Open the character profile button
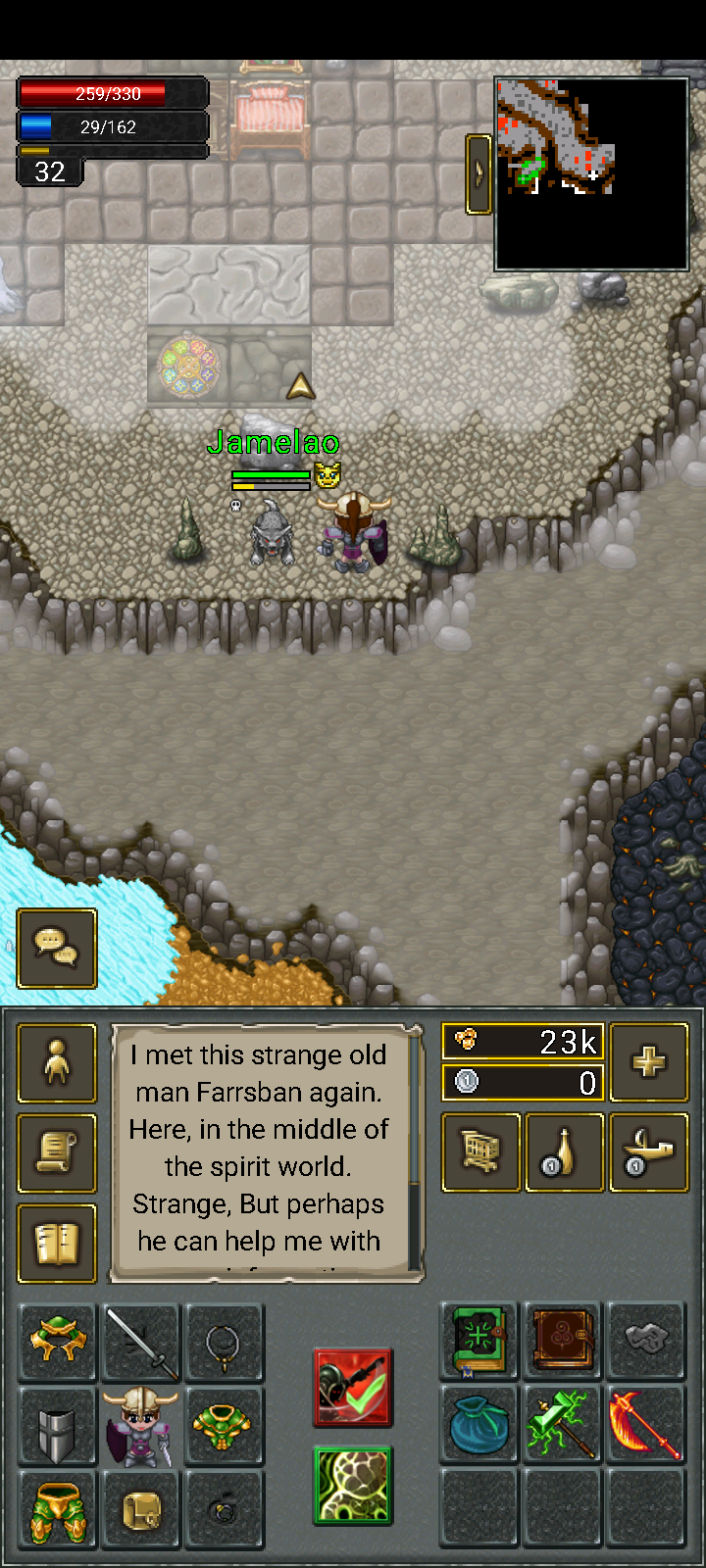The height and width of the screenshot is (1568, 706). pyautogui.click(x=57, y=1063)
